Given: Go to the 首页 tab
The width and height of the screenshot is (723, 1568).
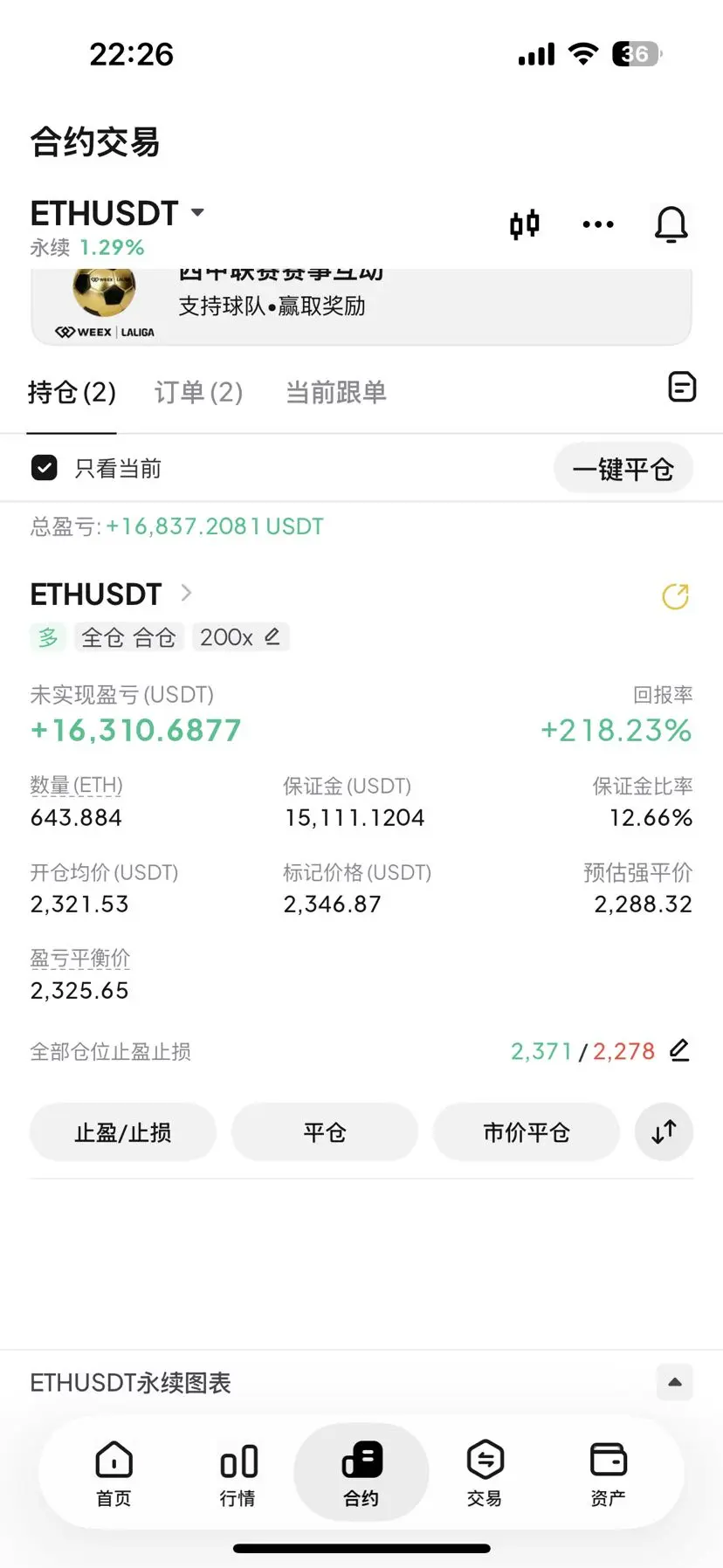Looking at the screenshot, I should [x=114, y=1473].
